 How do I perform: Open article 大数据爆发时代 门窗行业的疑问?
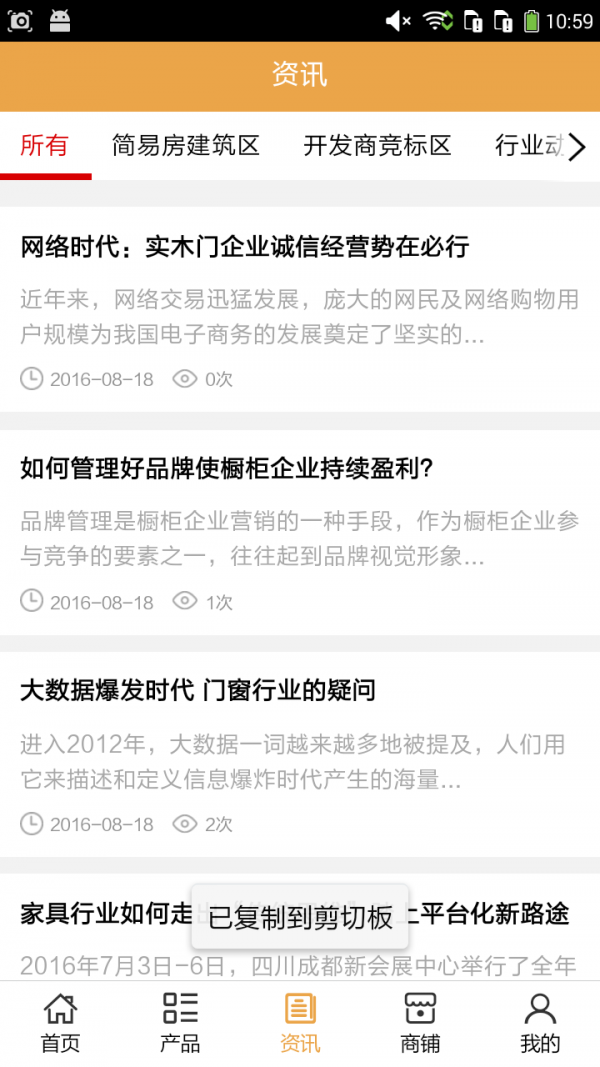pos(198,691)
